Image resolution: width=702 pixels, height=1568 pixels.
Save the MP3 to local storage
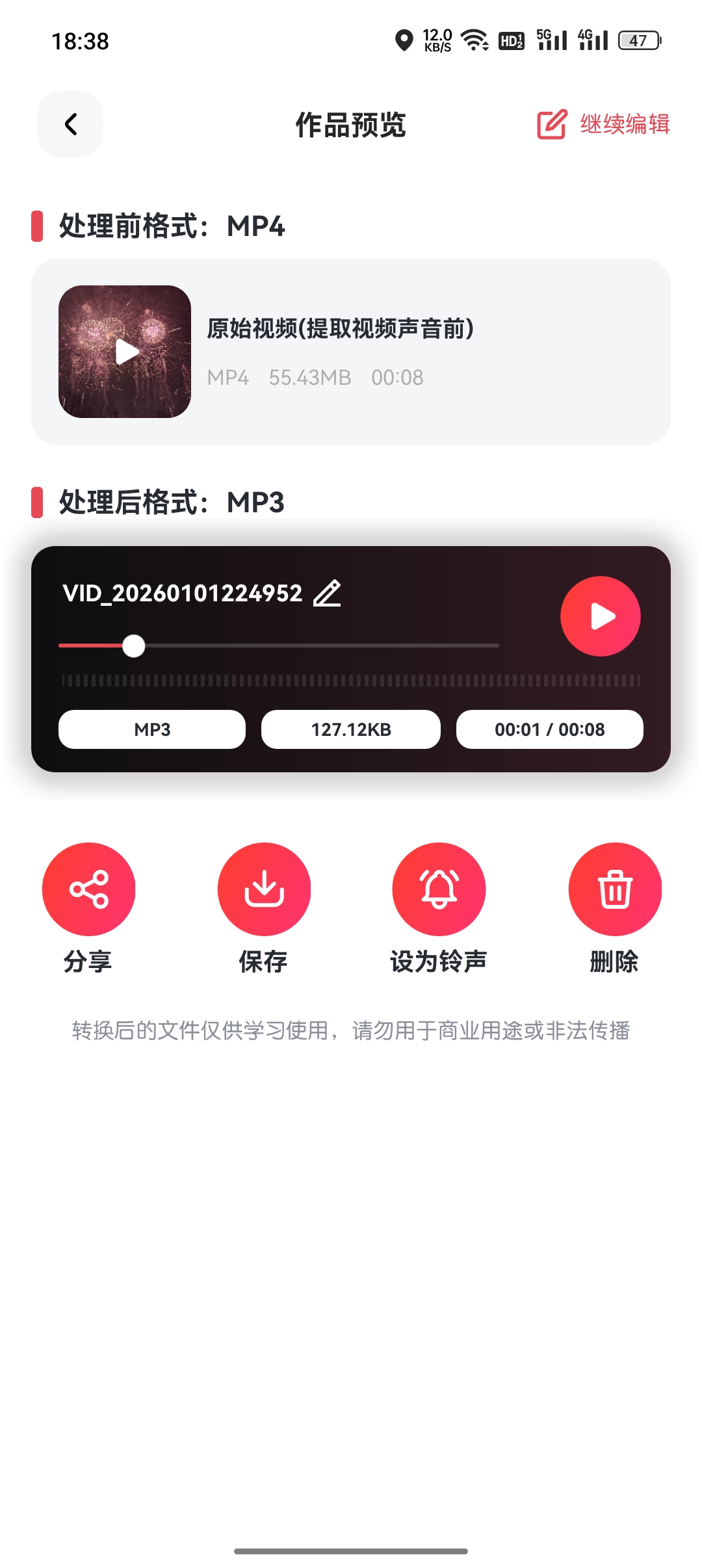[x=263, y=889]
